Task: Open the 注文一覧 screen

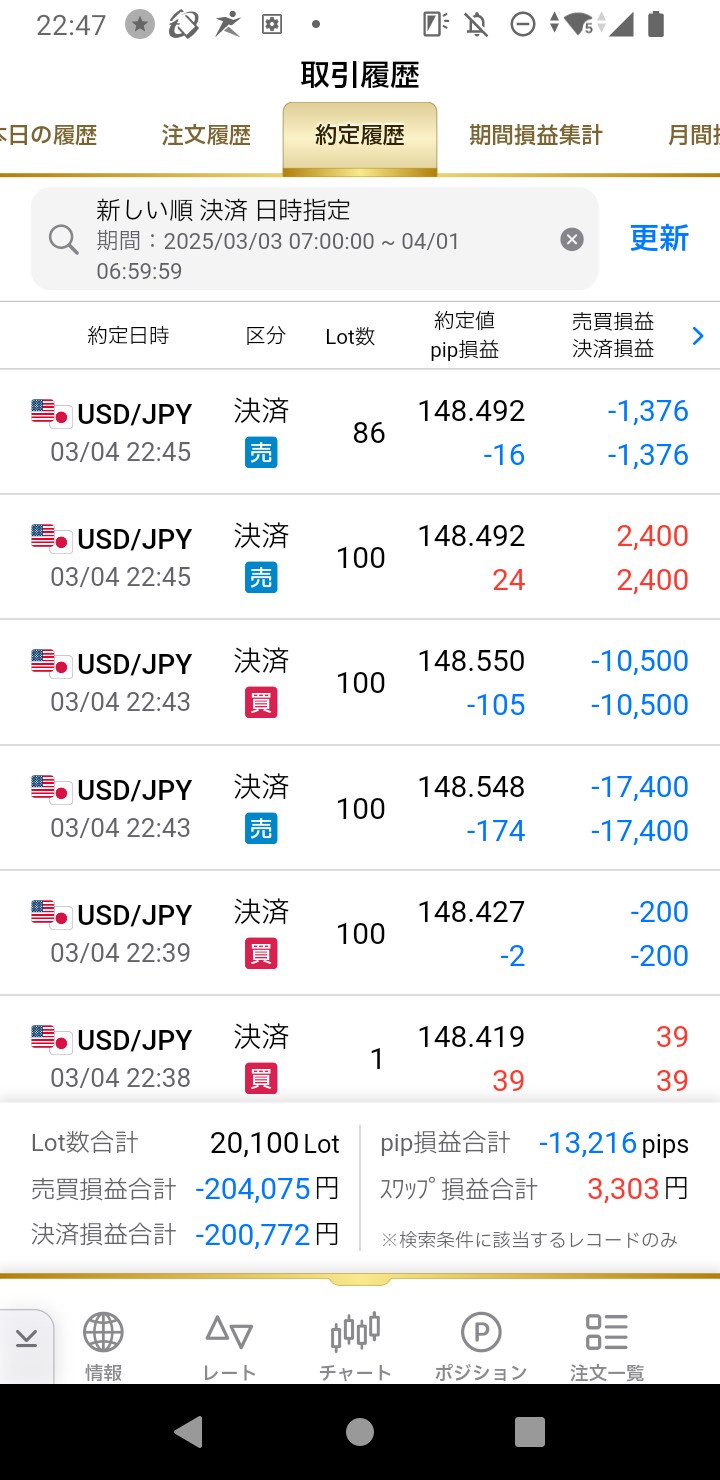Action: 607,1346
